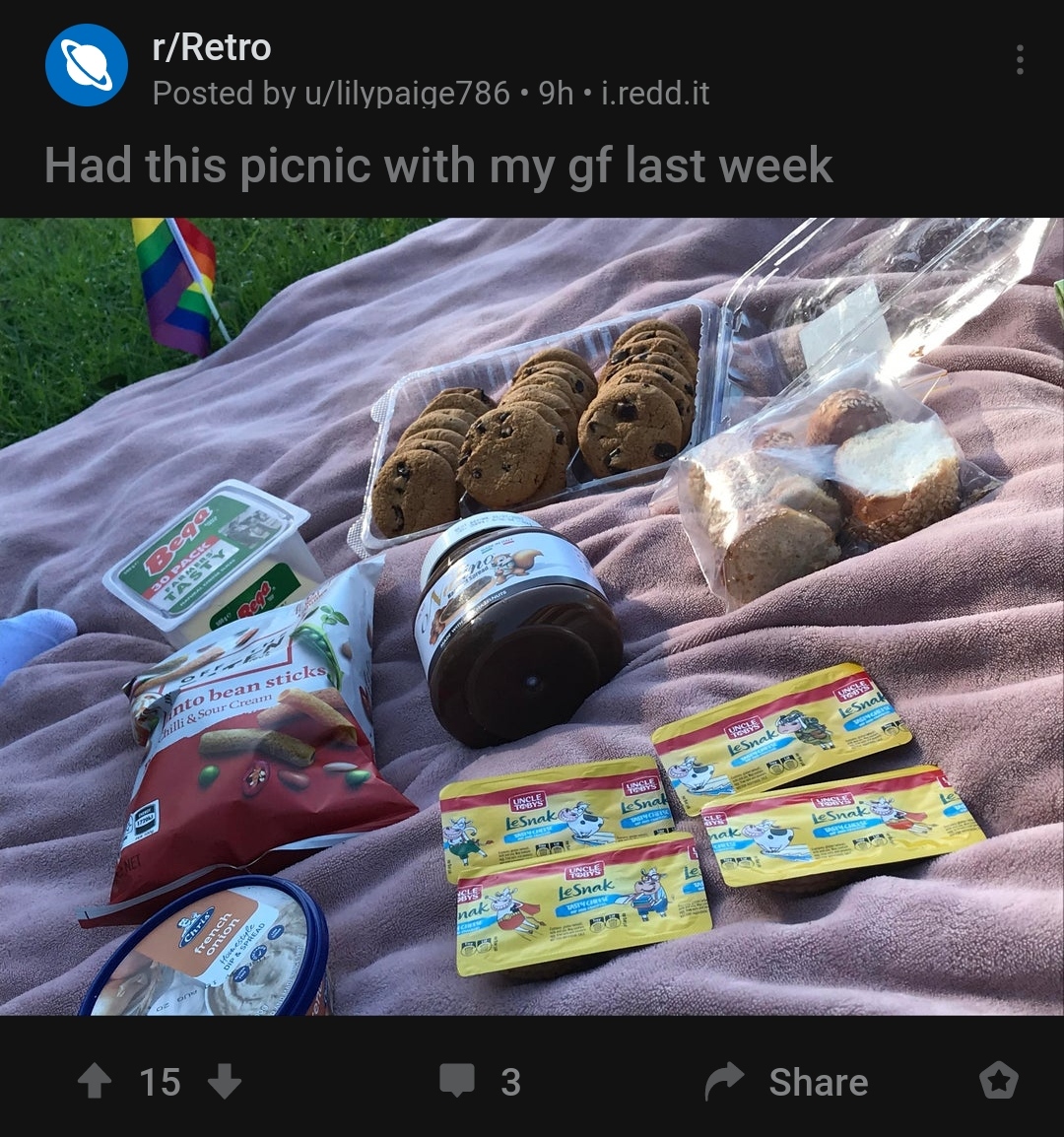Tap the comment count showing 3

click(x=511, y=1081)
